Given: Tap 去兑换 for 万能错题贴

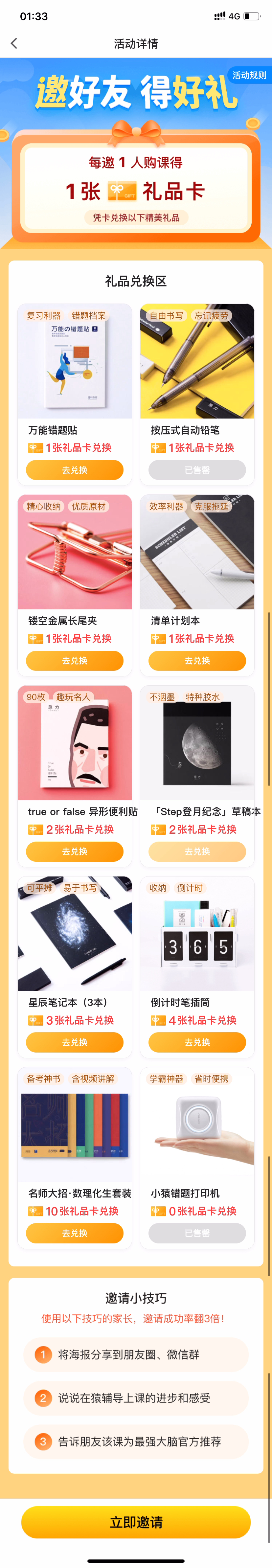Looking at the screenshot, I should tap(74, 469).
